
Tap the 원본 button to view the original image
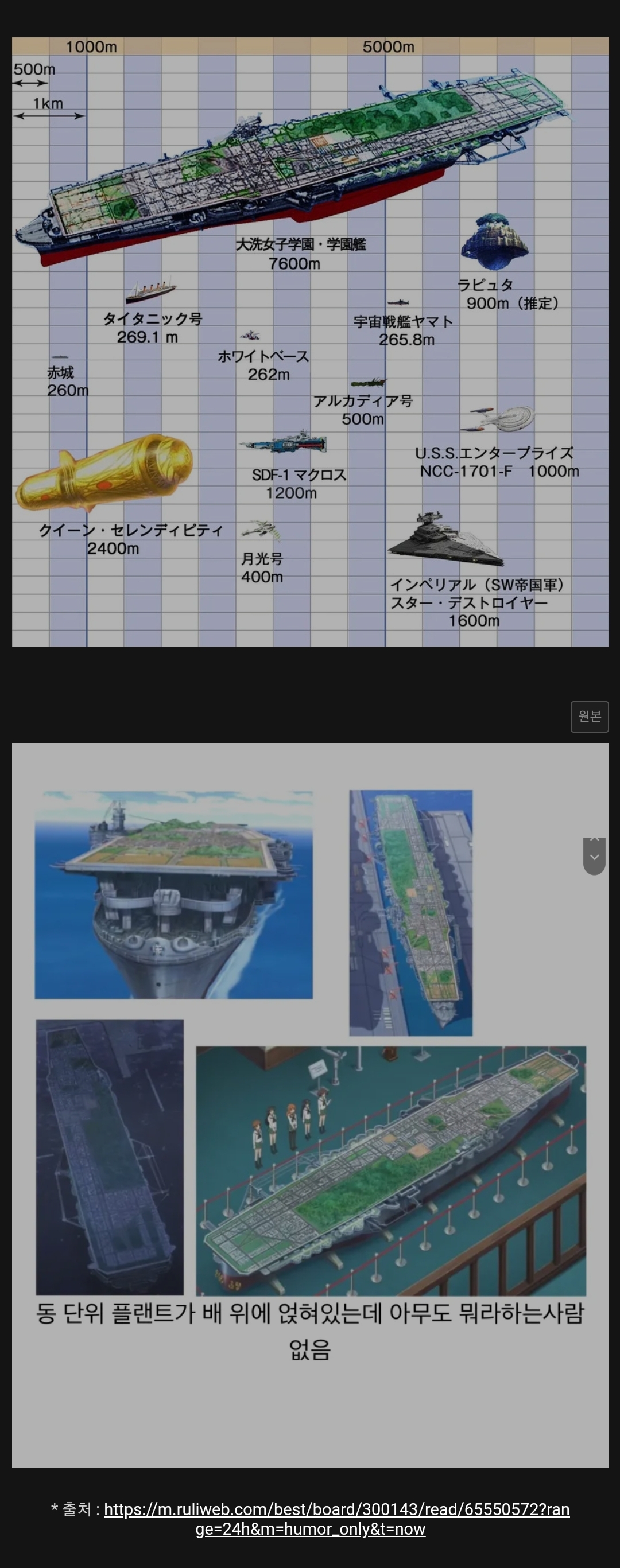(x=589, y=717)
